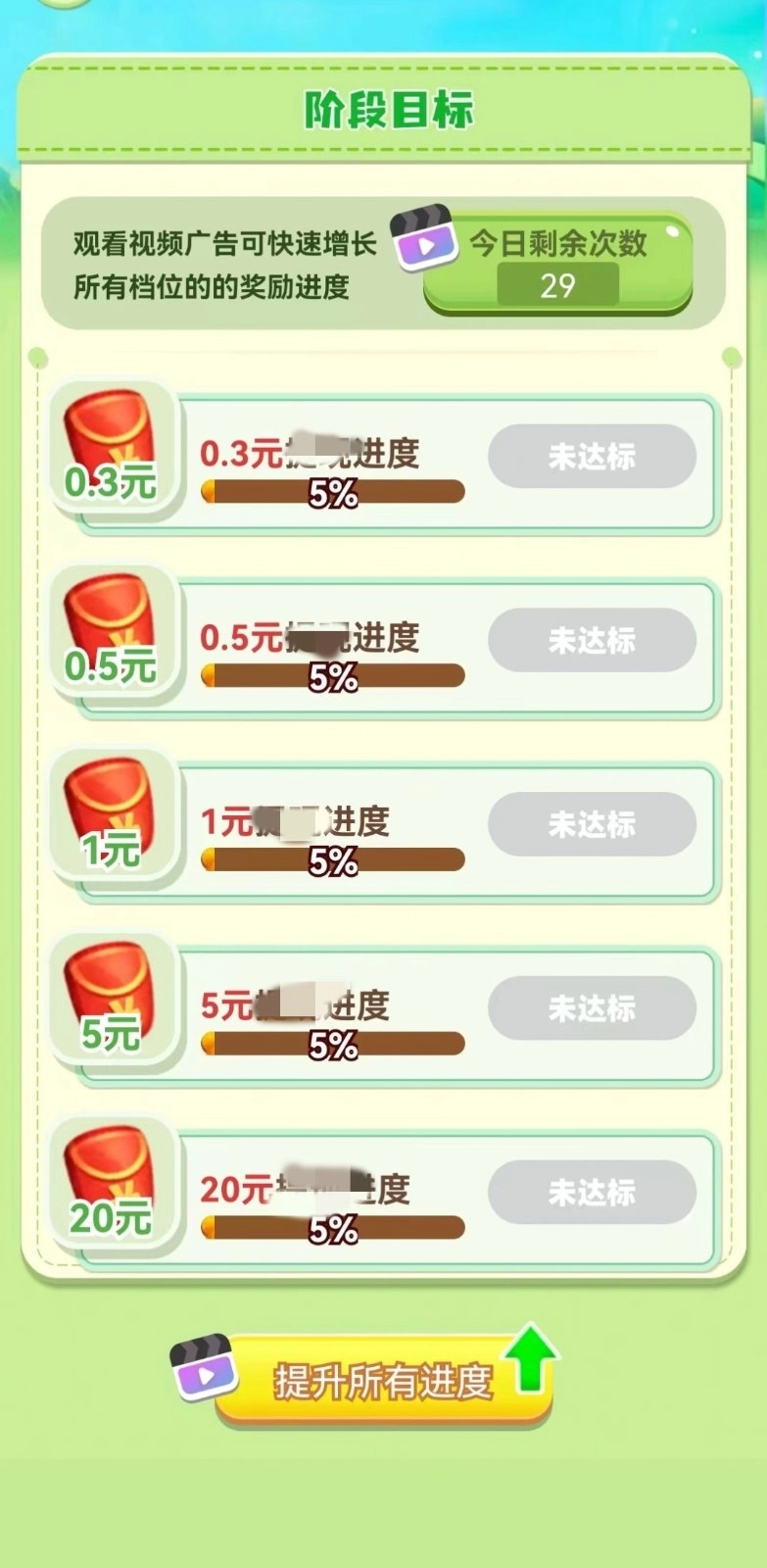Image resolution: width=767 pixels, height=1568 pixels.
Task: Tap the 0.3元 tier progress bar
Action: click(x=331, y=489)
